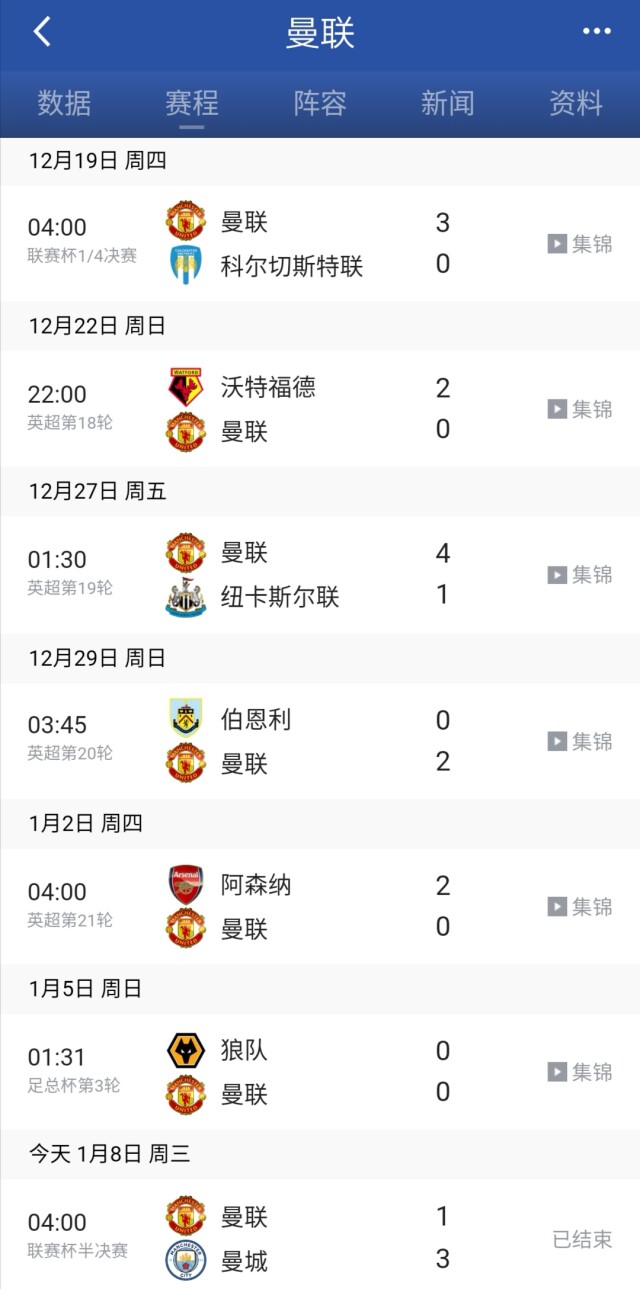
Task: Switch to the 资料 tab
Action: [576, 103]
